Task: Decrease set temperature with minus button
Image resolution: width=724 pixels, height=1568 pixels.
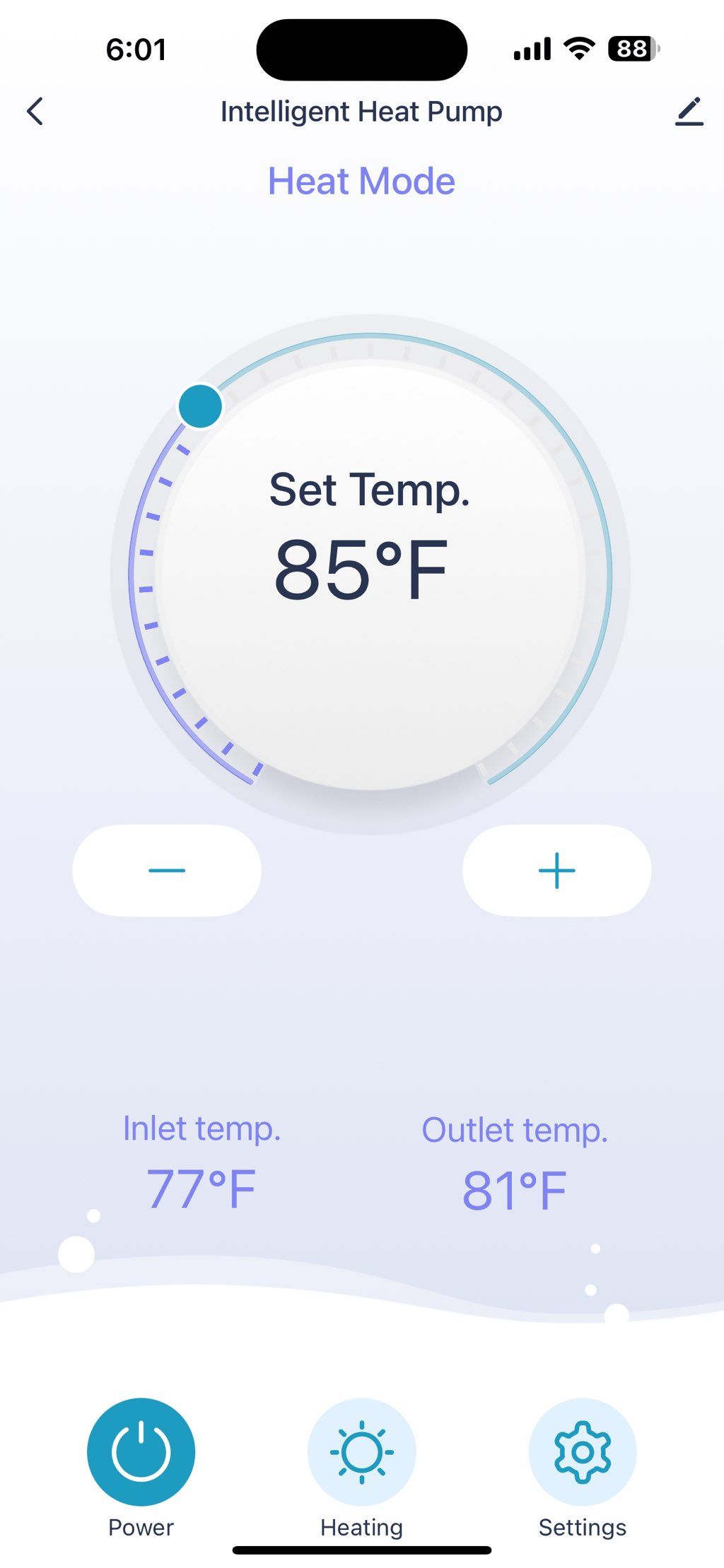Action: click(167, 870)
